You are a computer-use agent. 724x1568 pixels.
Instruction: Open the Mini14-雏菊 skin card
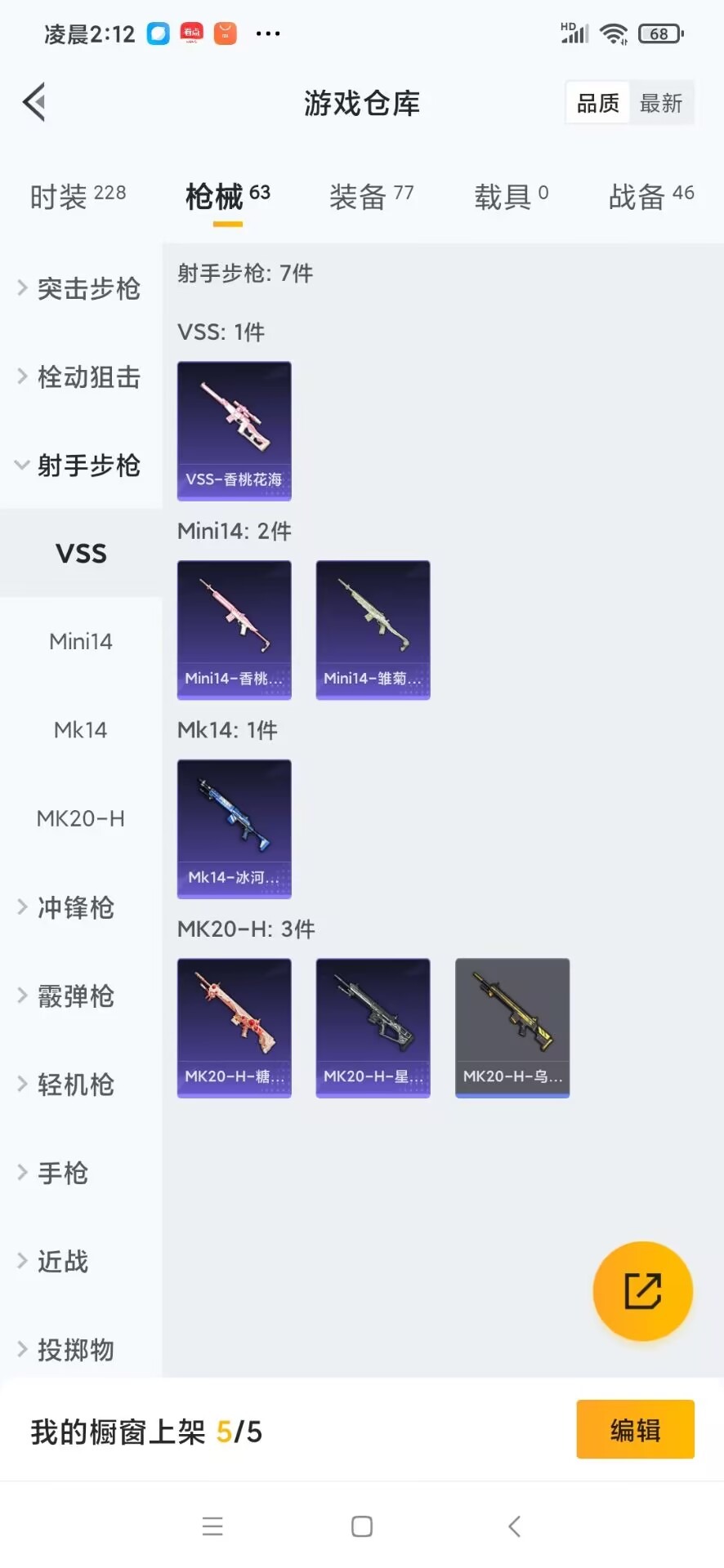(x=373, y=630)
